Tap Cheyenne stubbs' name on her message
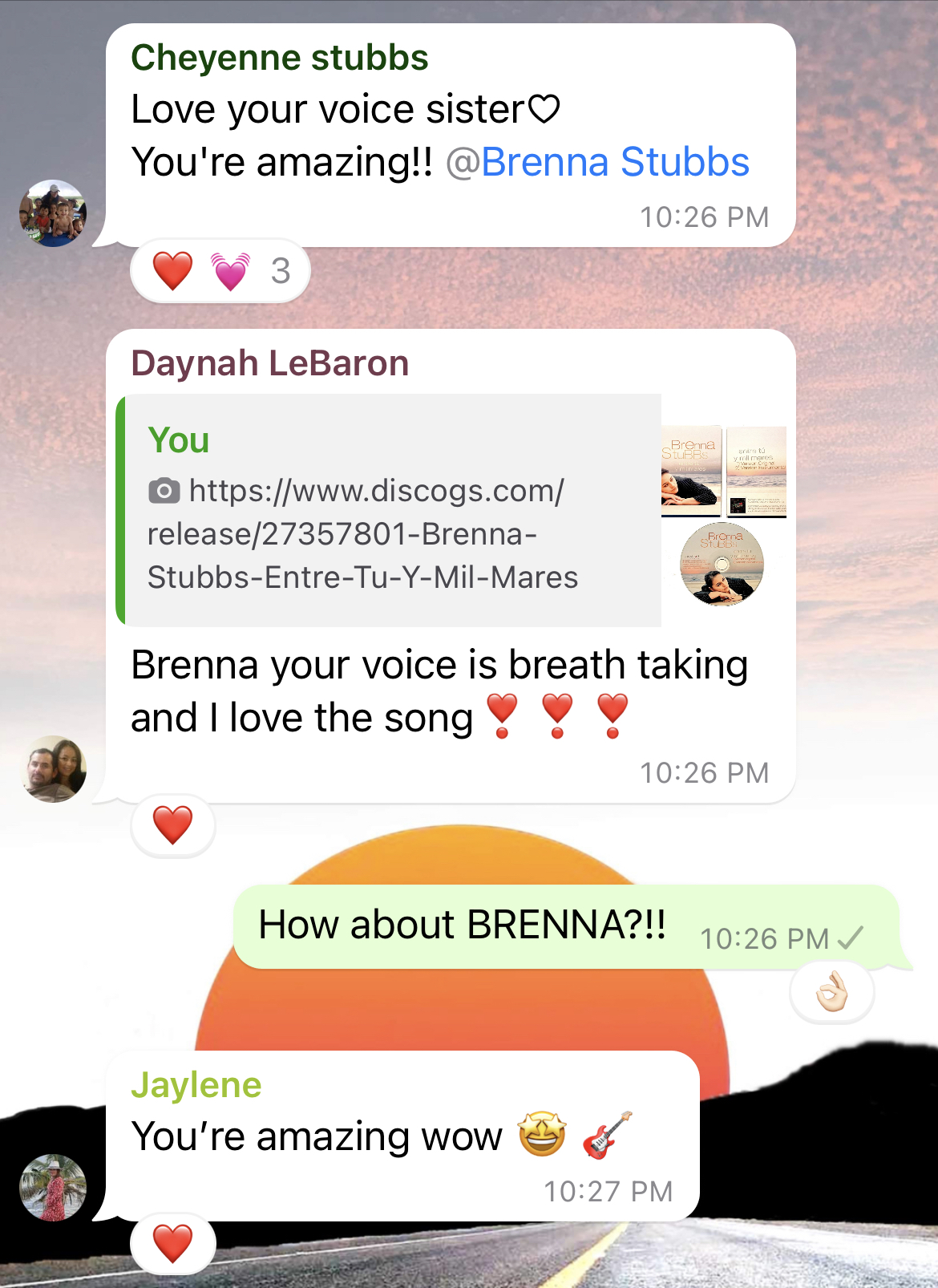The width and height of the screenshot is (938, 1288). click(280, 58)
